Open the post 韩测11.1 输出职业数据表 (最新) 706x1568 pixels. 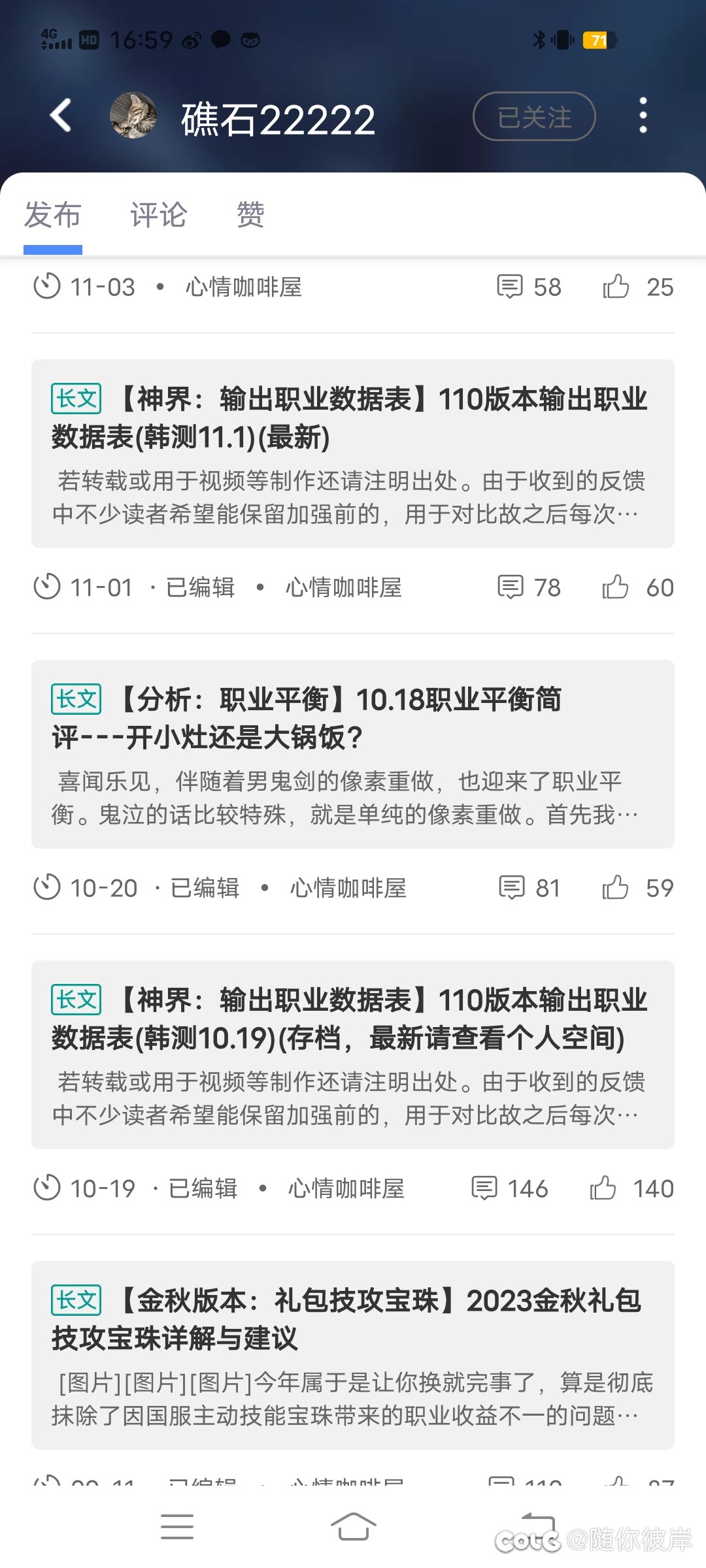click(x=353, y=453)
